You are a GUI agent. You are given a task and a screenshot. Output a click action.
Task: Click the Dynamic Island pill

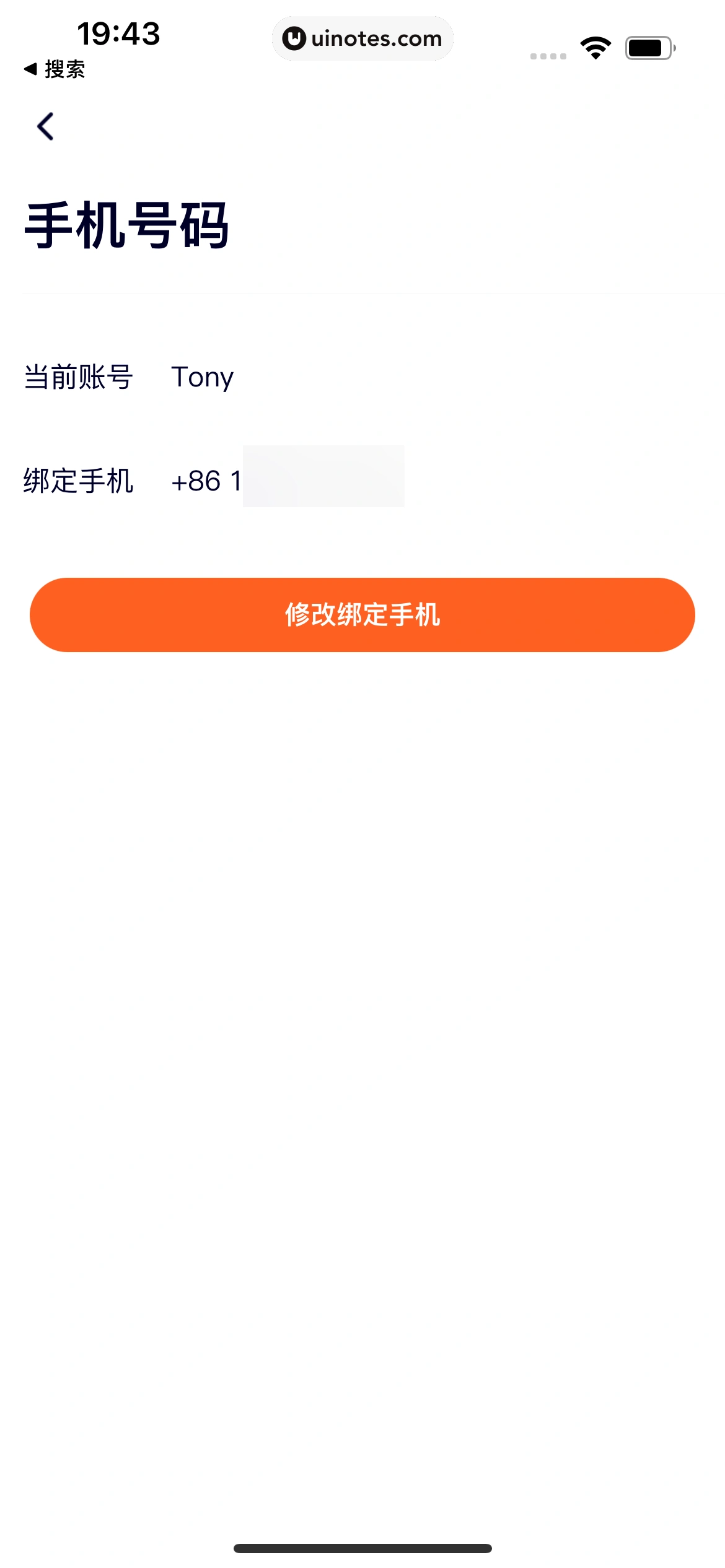point(362,38)
